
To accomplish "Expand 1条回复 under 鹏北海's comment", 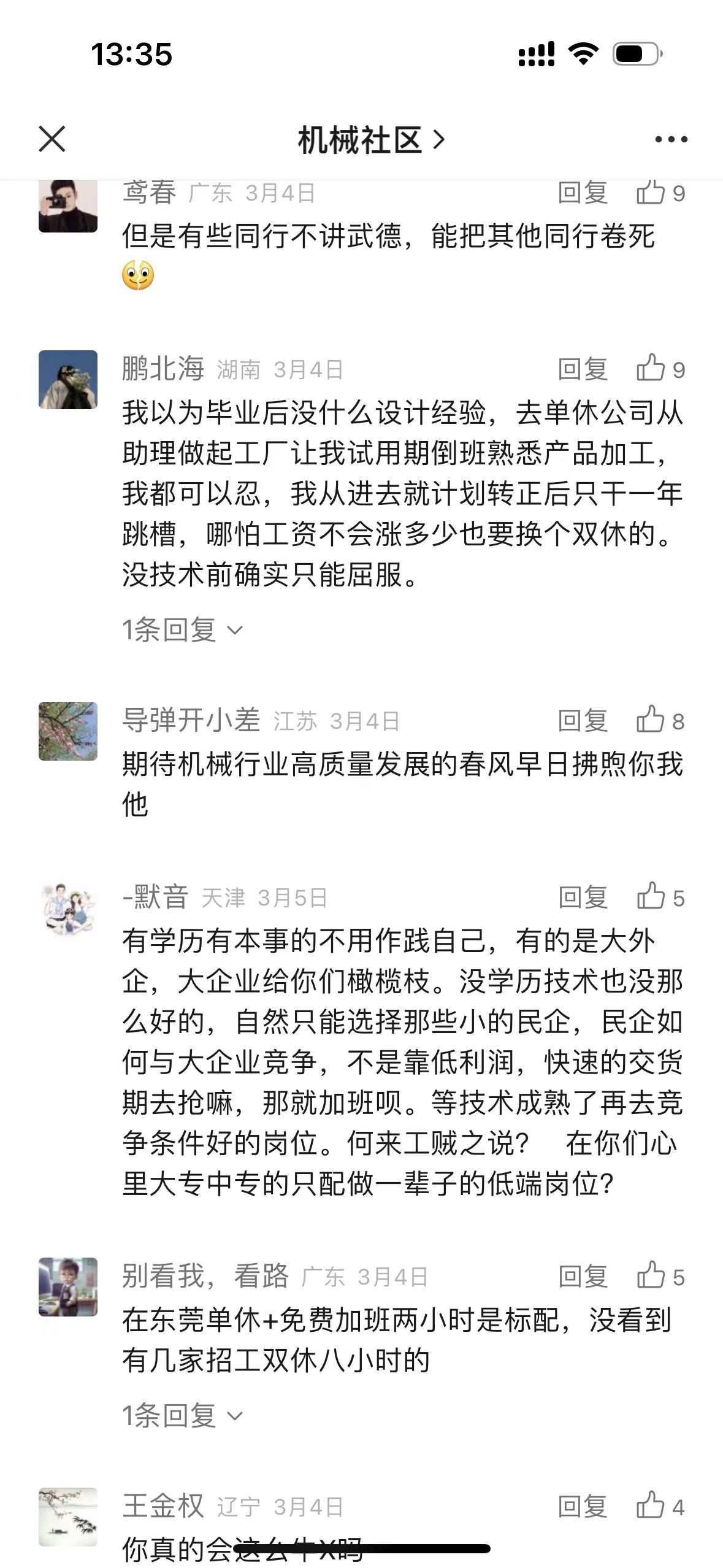I will point(182,629).
